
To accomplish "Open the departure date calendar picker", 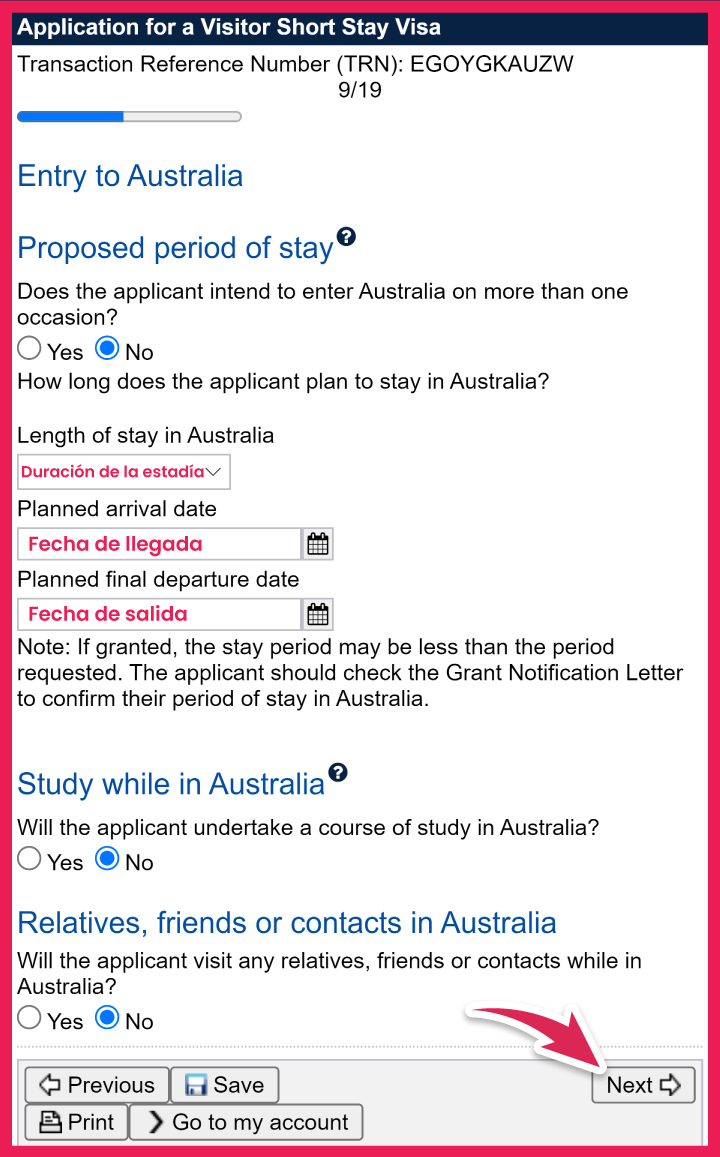I will 318,614.
